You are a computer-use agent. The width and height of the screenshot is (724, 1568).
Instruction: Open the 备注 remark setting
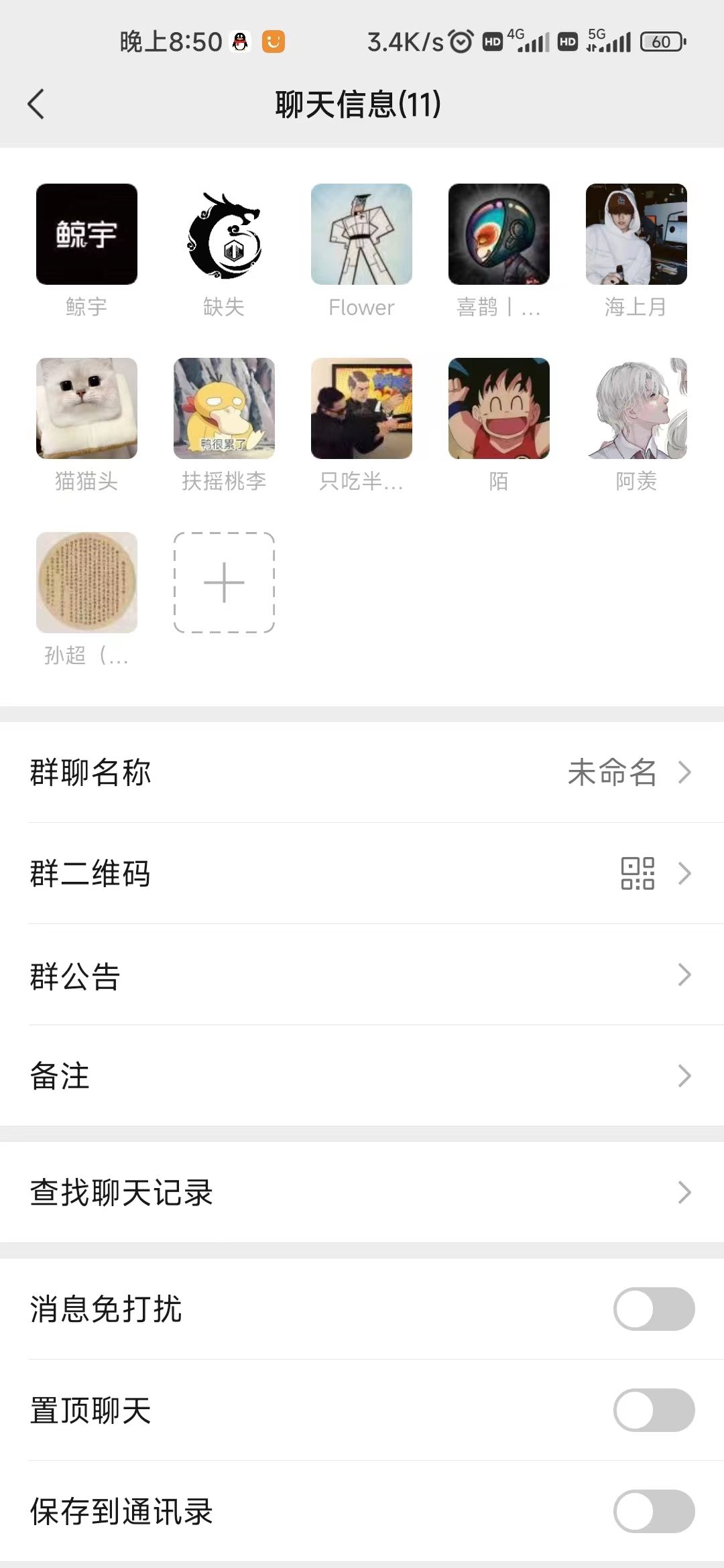tap(362, 1075)
